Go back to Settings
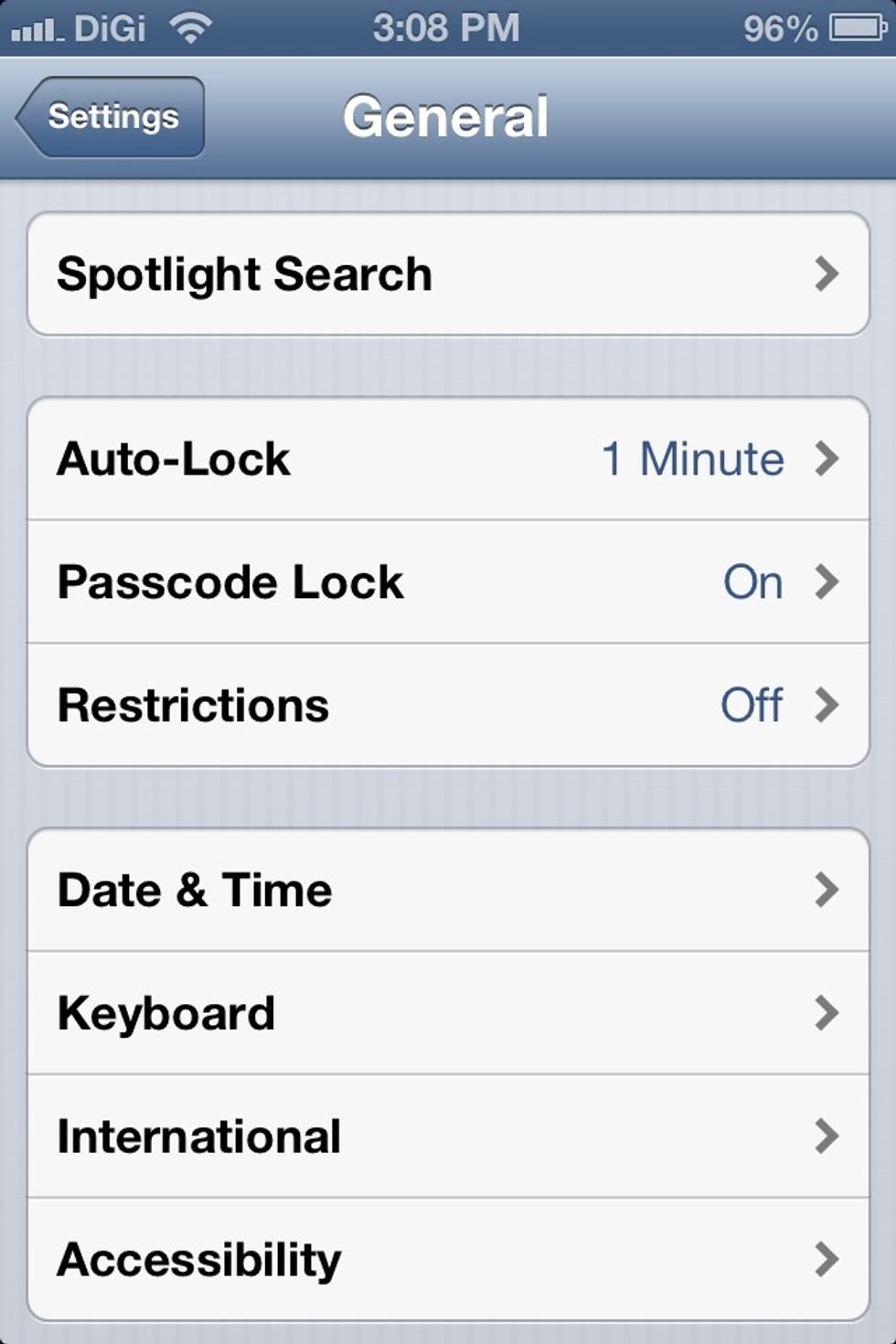 point(112,117)
